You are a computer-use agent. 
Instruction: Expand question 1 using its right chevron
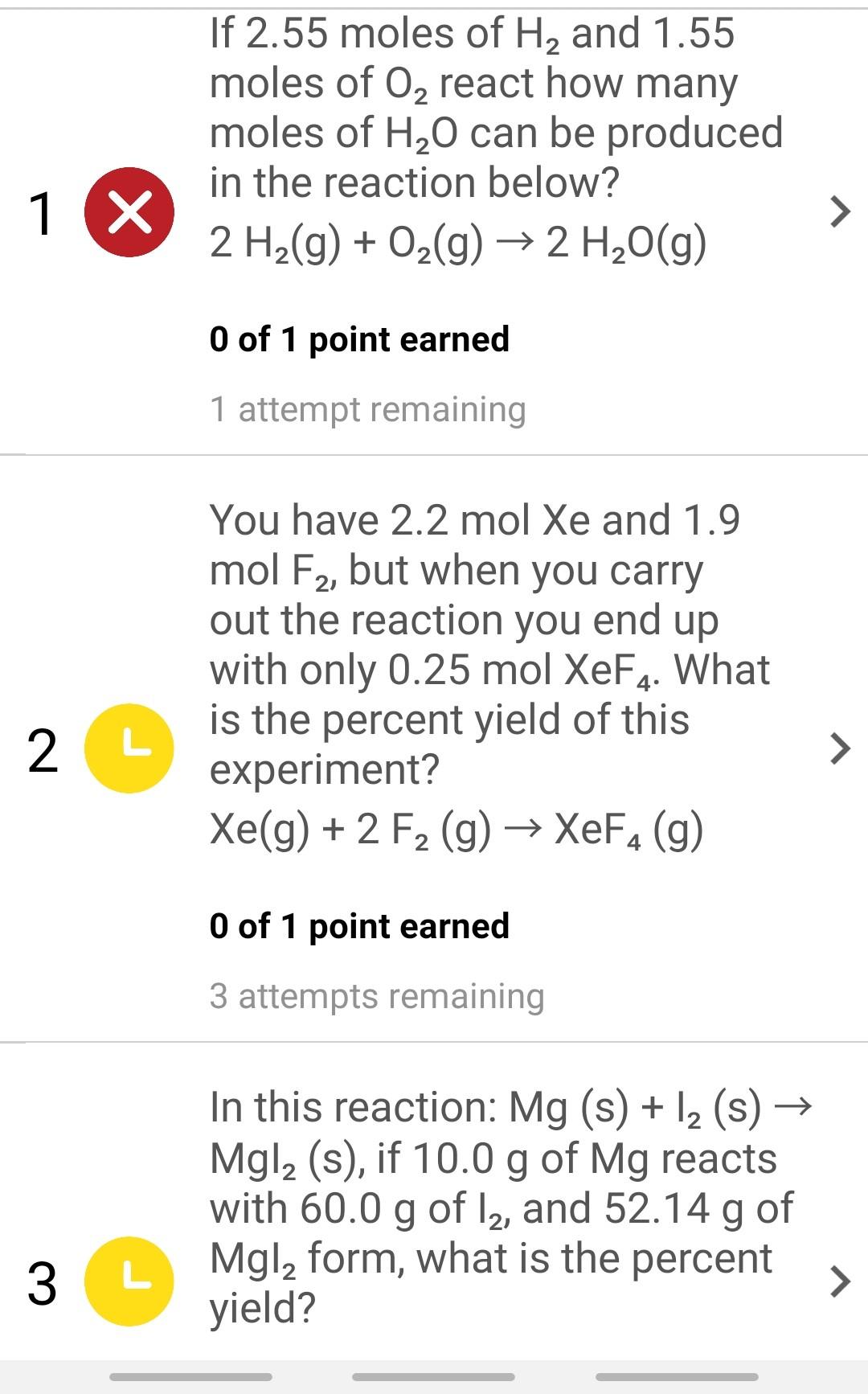tap(841, 211)
